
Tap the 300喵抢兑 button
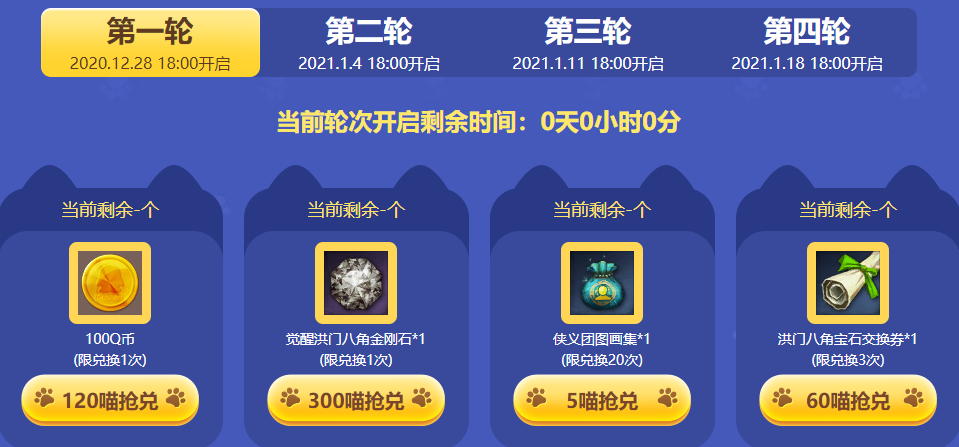point(356,400)
